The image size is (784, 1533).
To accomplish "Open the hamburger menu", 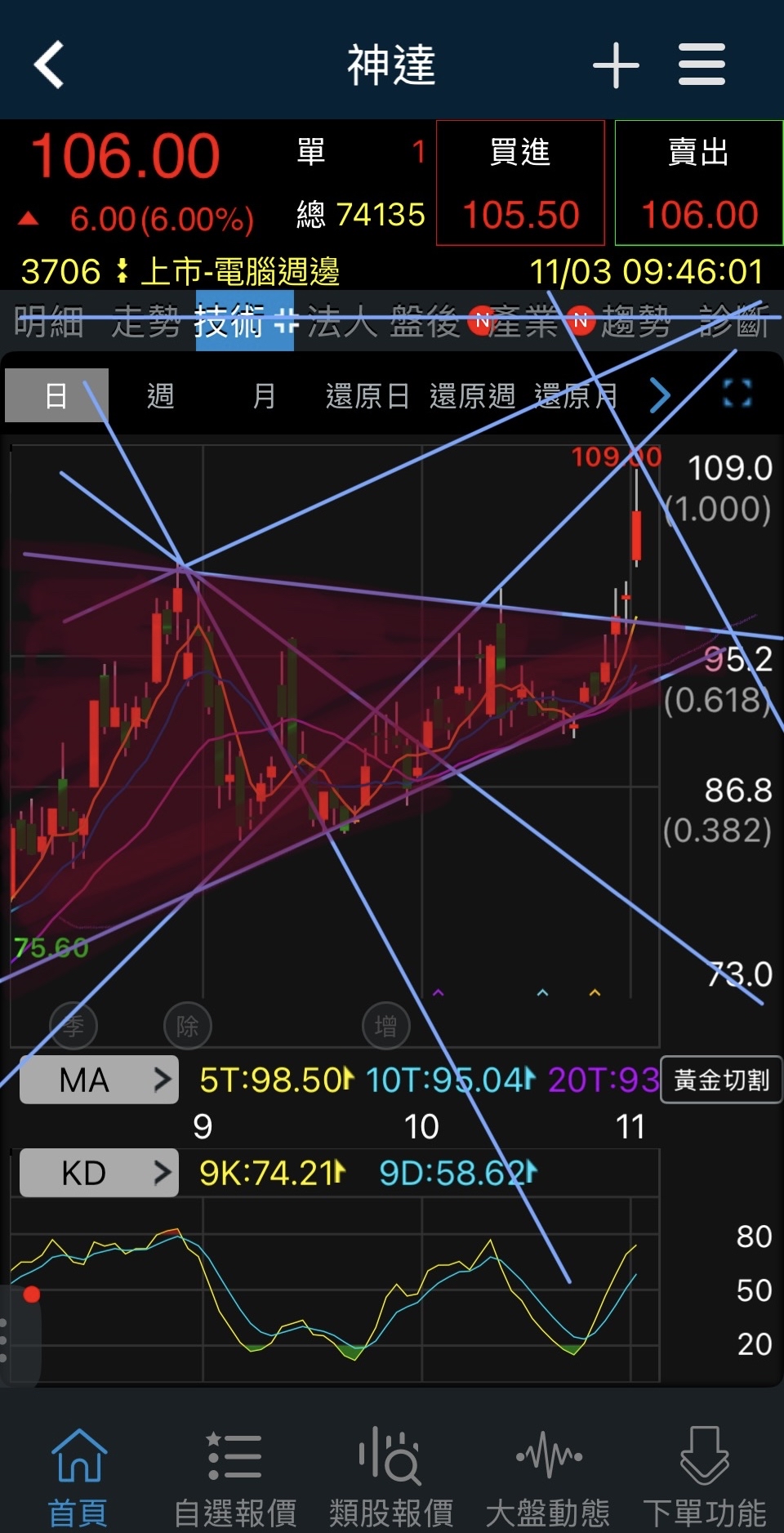I will [702, 65].
